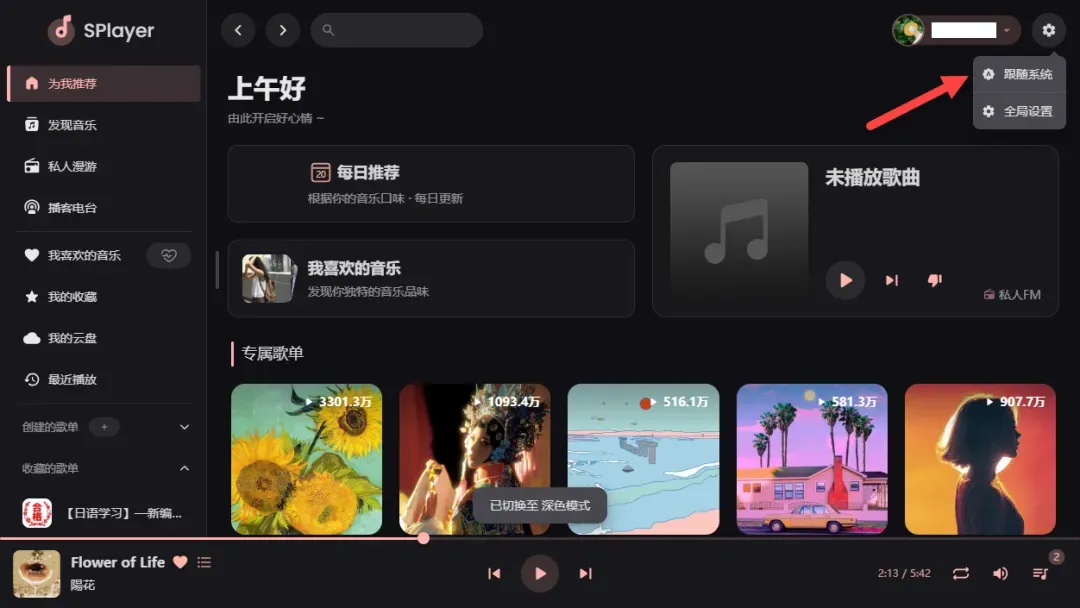Open the settings gear icon
The image size is (1080, 608).
(x=1048, y=30)
